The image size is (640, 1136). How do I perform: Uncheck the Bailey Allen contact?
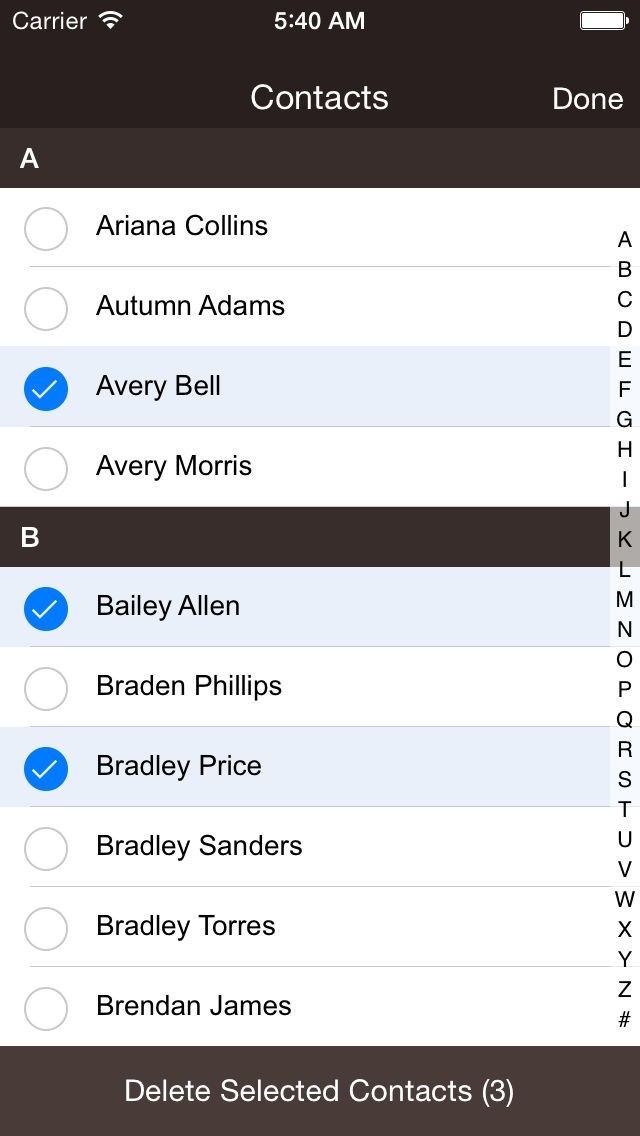pyautogui.click(x=46, y=608)
